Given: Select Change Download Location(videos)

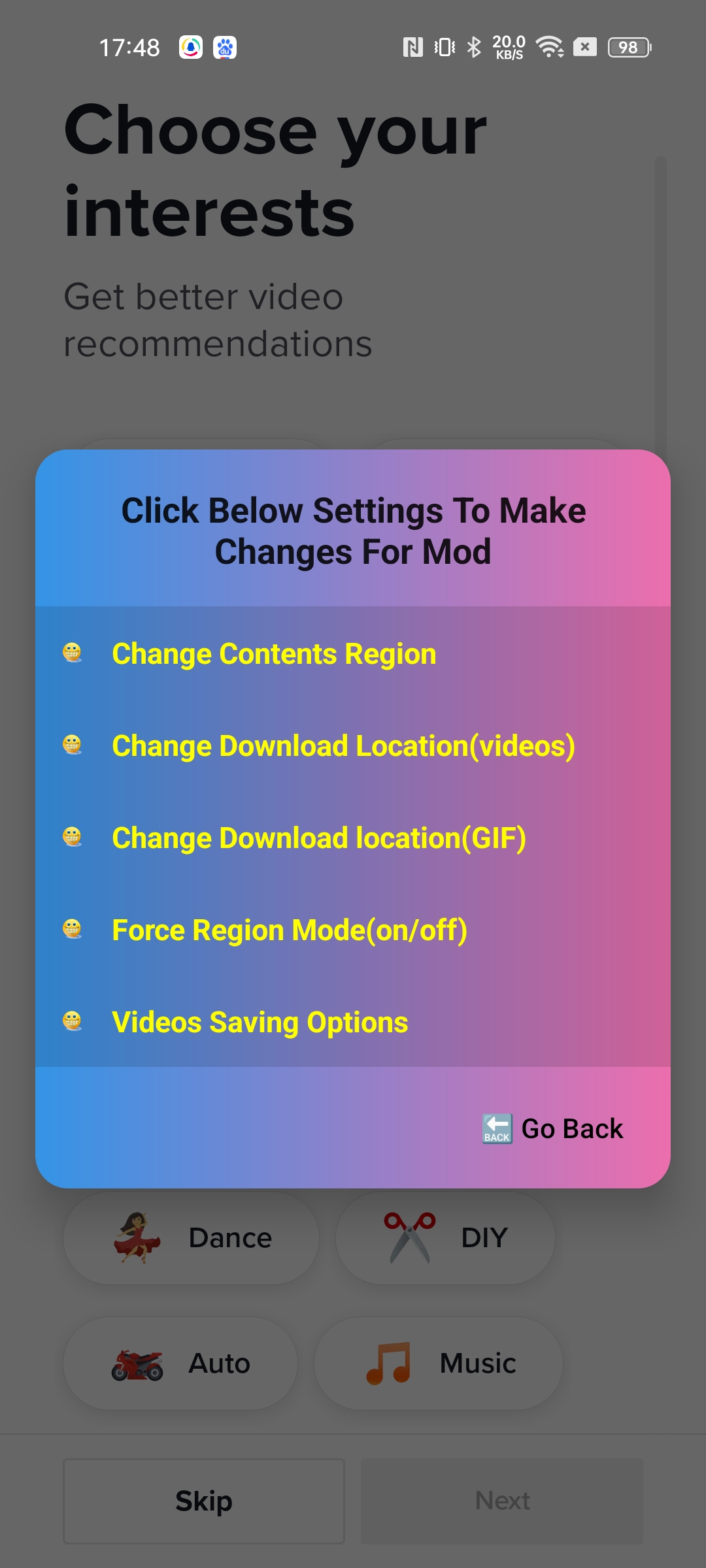Looking at the screenshot, I should 343,746.
